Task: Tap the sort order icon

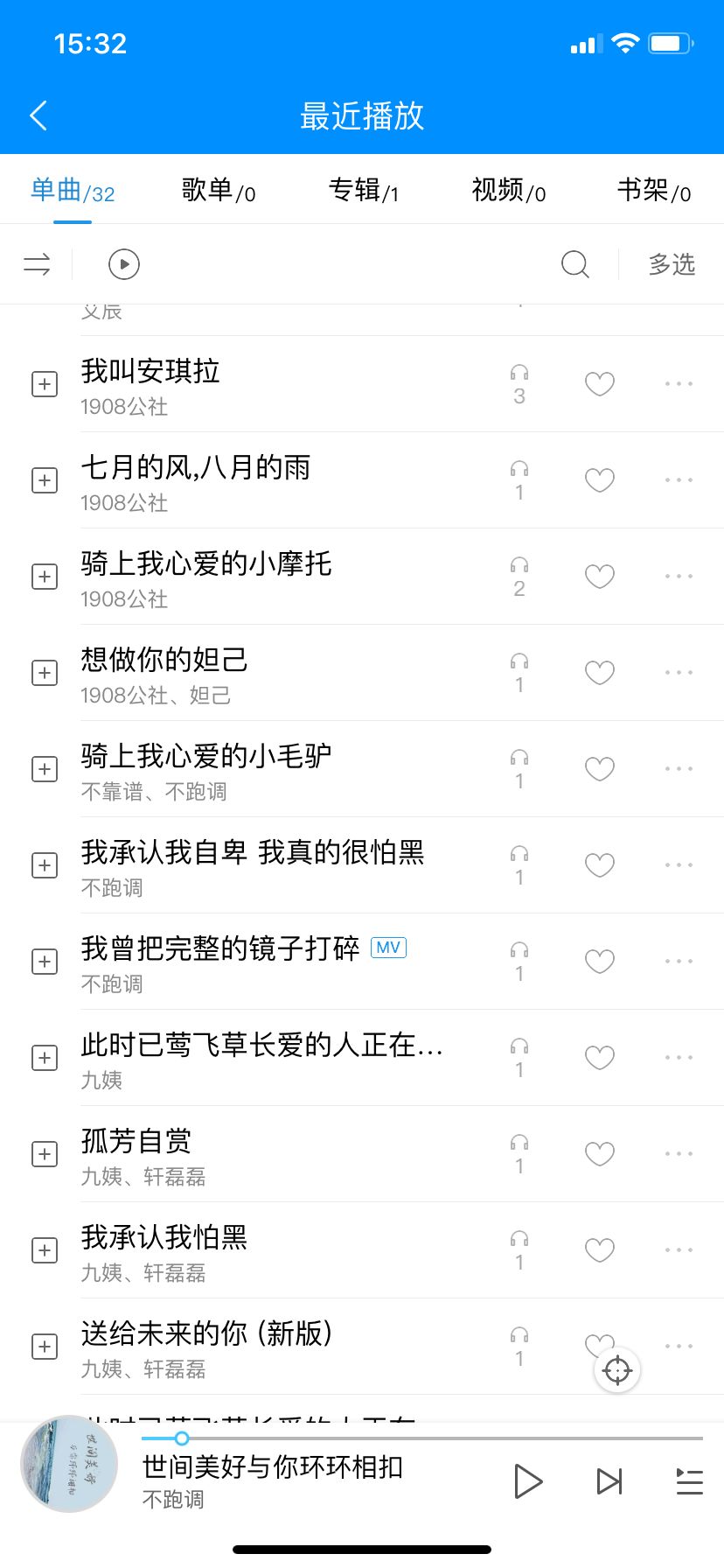Action: [x=37, y=264]
